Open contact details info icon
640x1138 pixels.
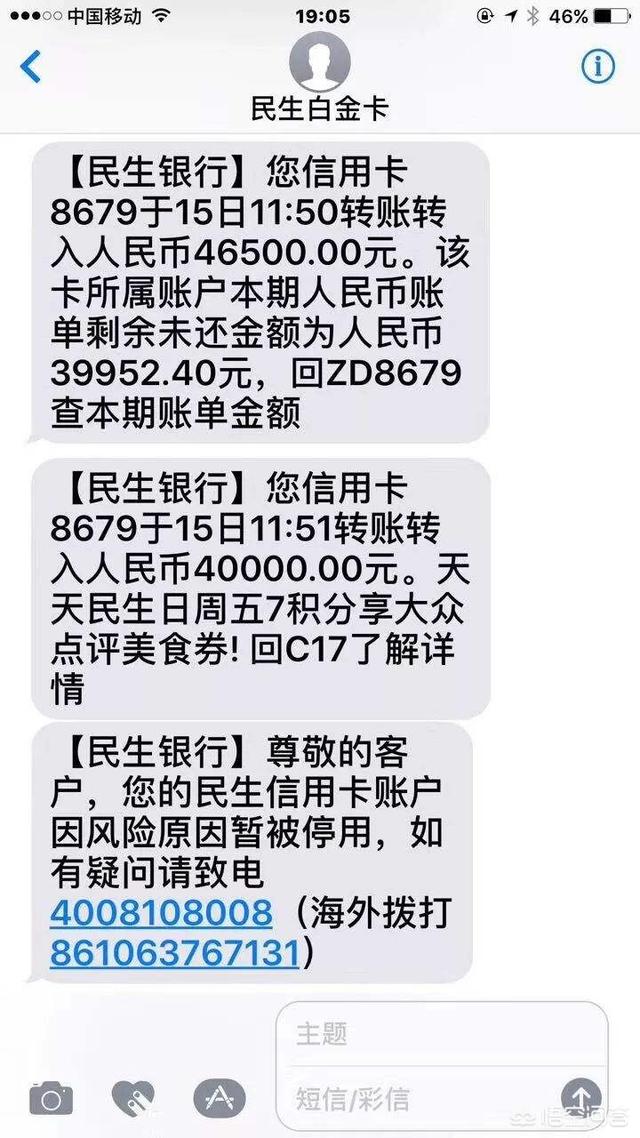(x=597, y=66)
